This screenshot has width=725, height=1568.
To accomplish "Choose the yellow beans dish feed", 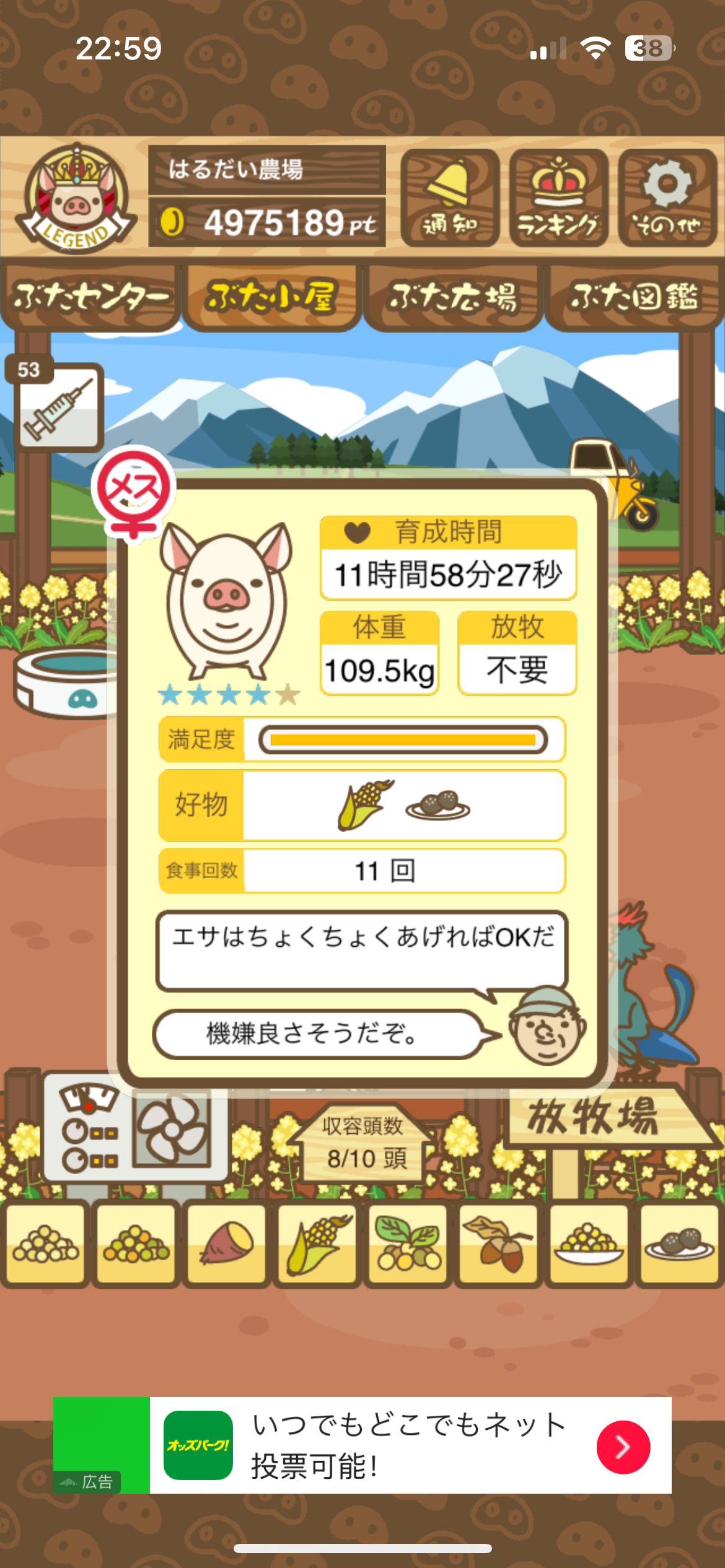I will (x=589, y=1244).
